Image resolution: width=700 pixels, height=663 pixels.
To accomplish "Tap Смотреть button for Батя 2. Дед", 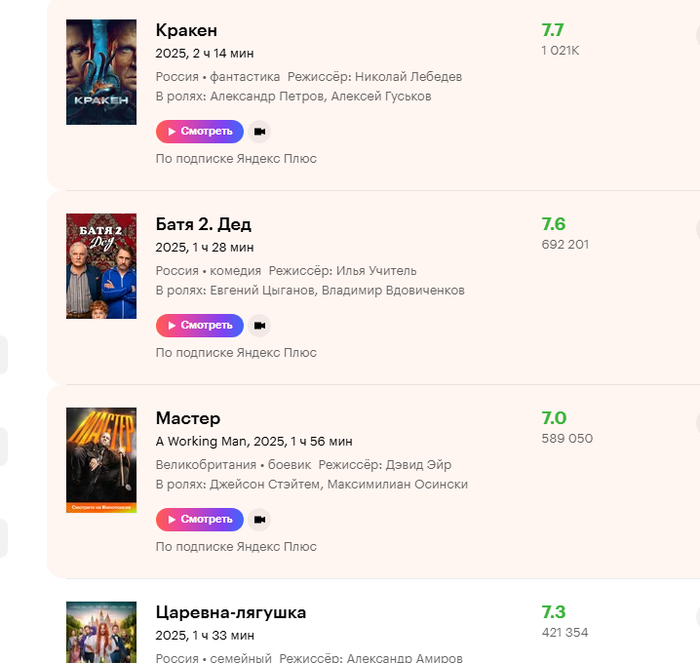I will pos(200,325).
